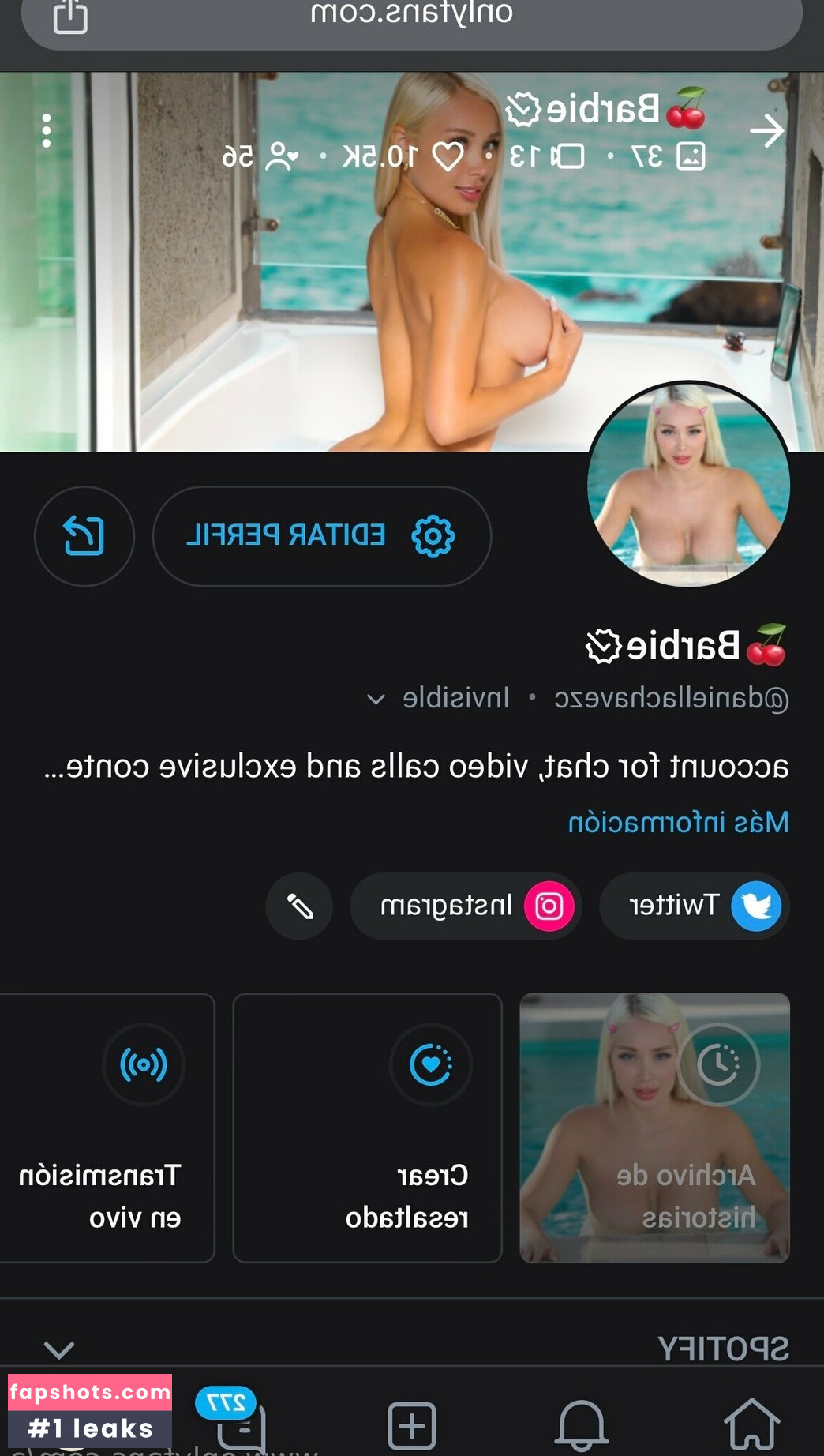Open the discover people icon beside Editar perfil
The height and width of the screenshot is (1456, 824).
click(84, 537)
